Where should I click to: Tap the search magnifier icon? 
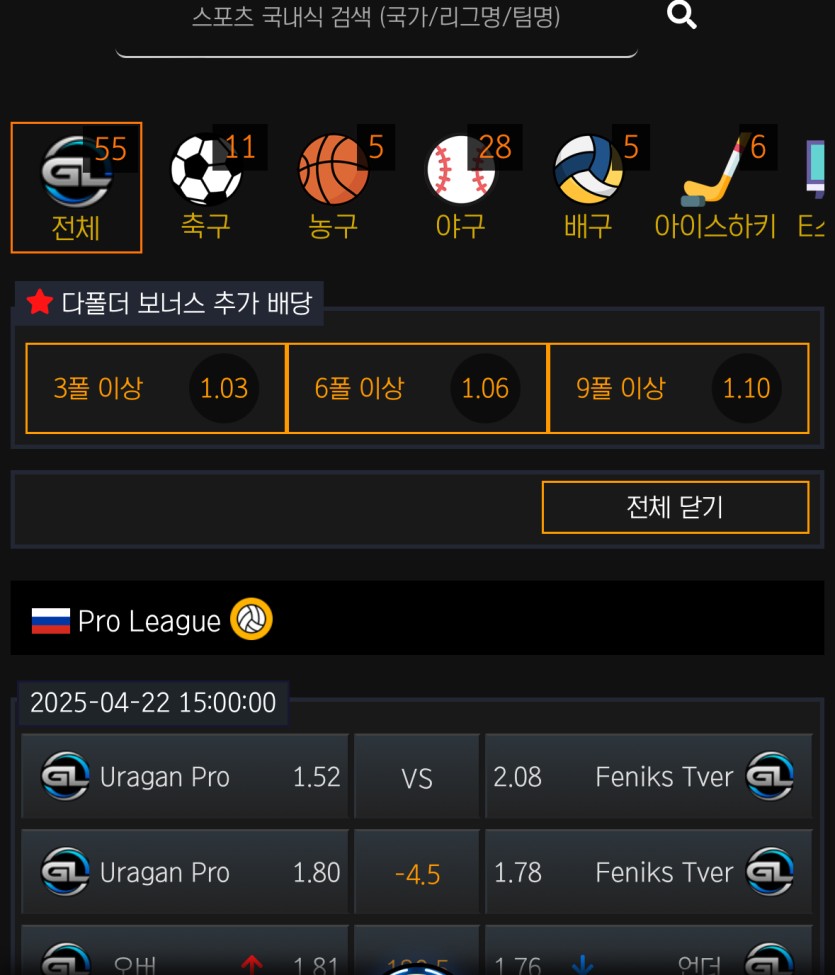click(x=681, y=15)
